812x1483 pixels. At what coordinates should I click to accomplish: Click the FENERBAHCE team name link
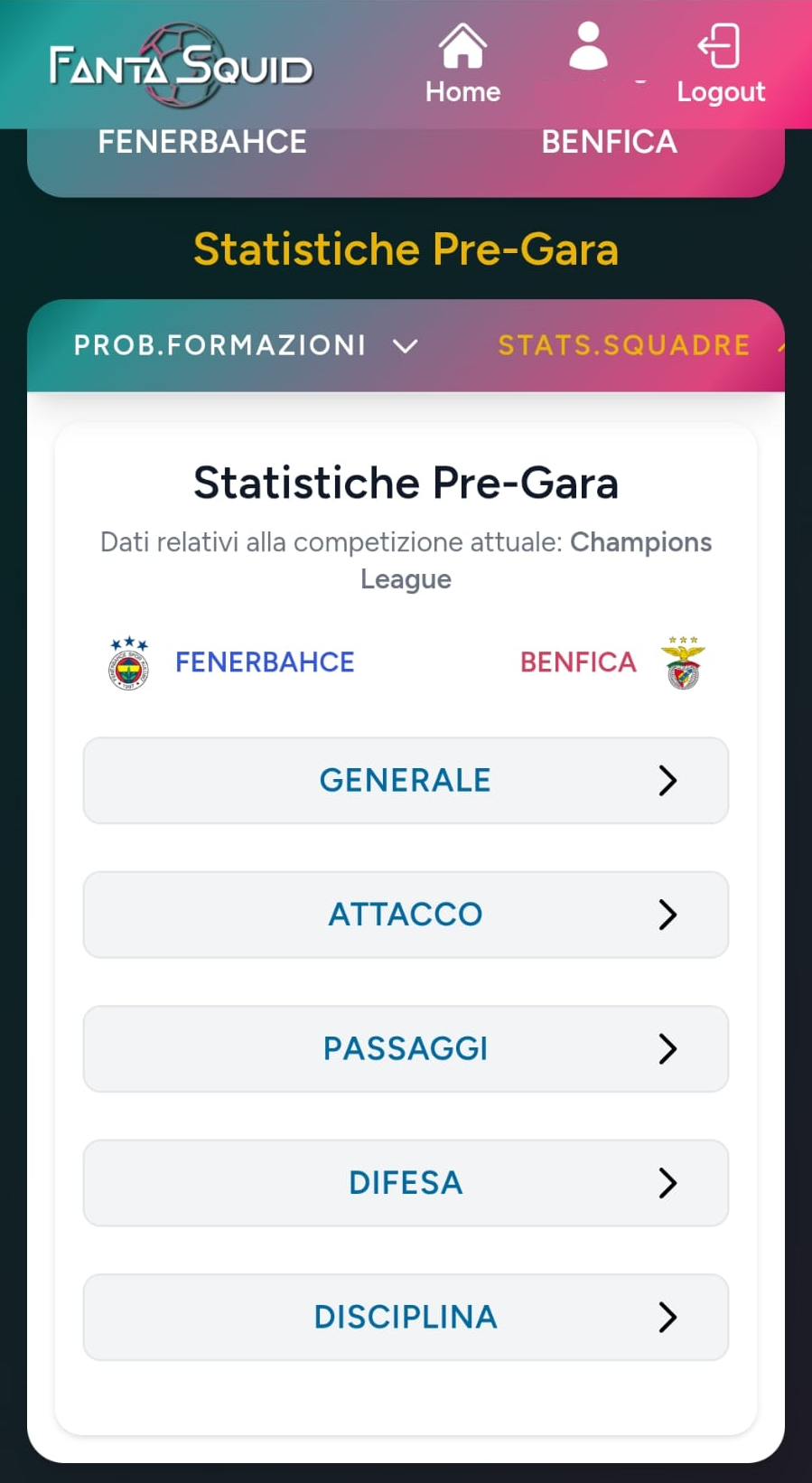click(x=263, y=662)
